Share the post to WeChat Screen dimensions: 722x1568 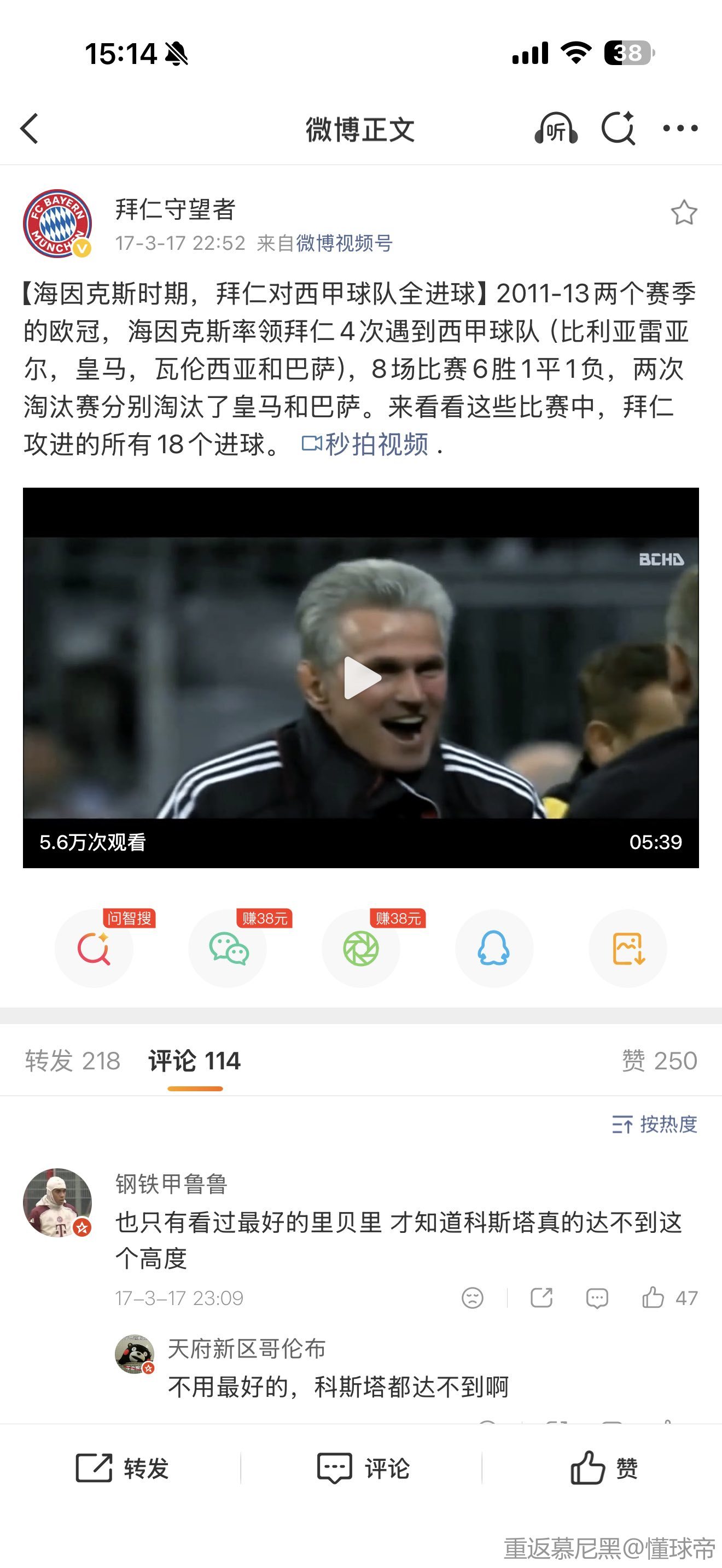228,949
